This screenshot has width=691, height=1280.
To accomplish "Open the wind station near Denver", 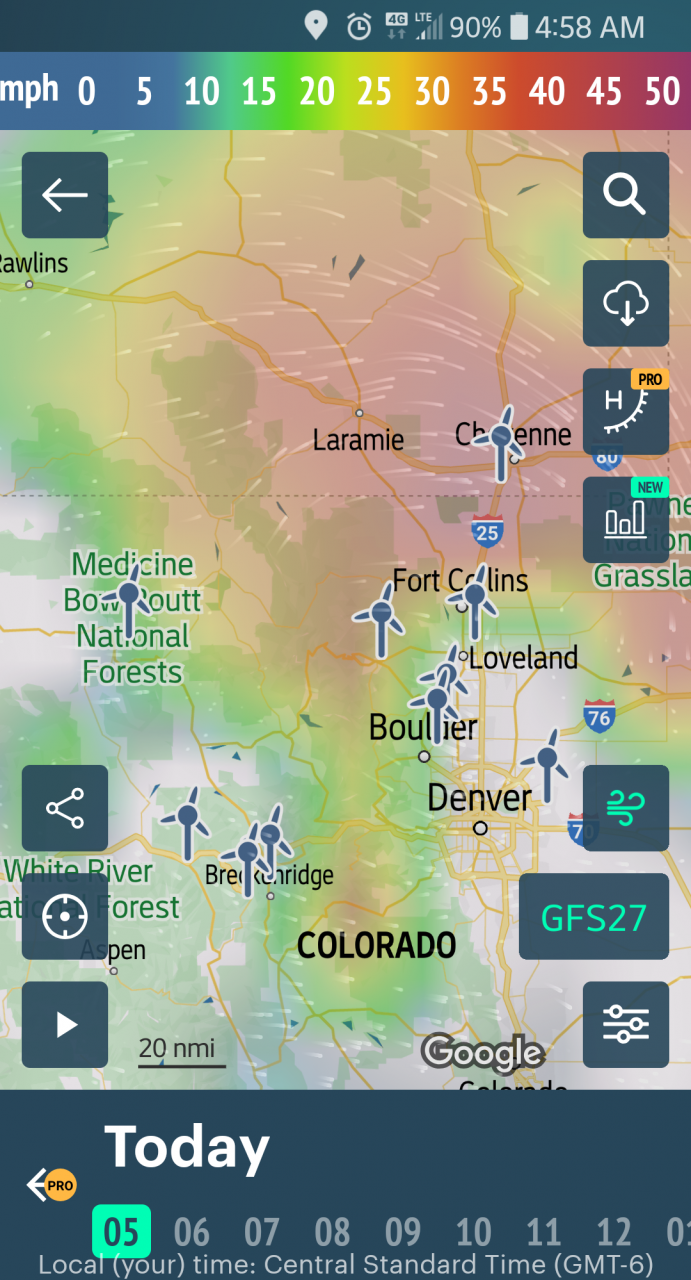I will [x=547, y=766].
